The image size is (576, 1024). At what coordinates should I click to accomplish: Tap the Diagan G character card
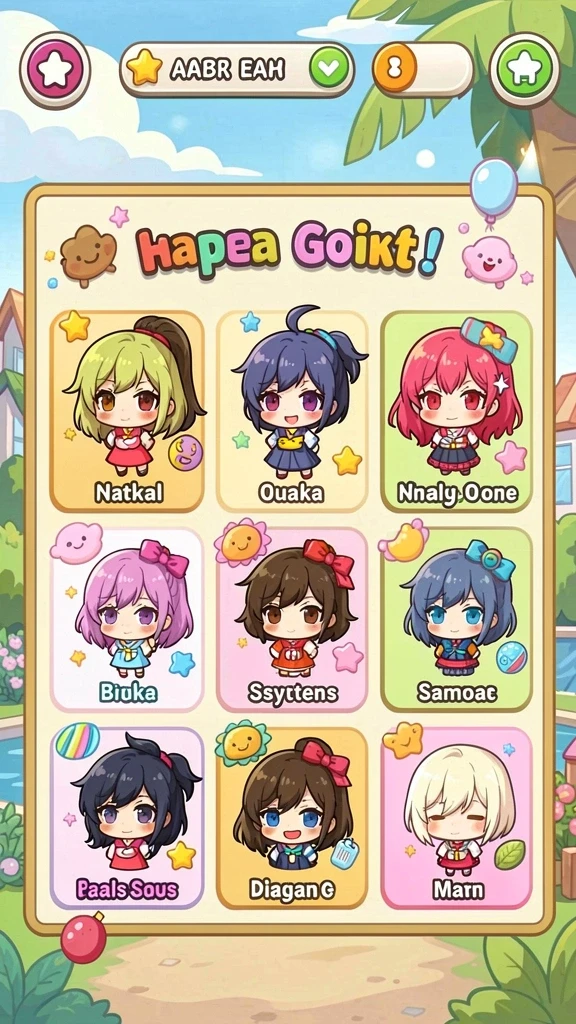(291, 818)
